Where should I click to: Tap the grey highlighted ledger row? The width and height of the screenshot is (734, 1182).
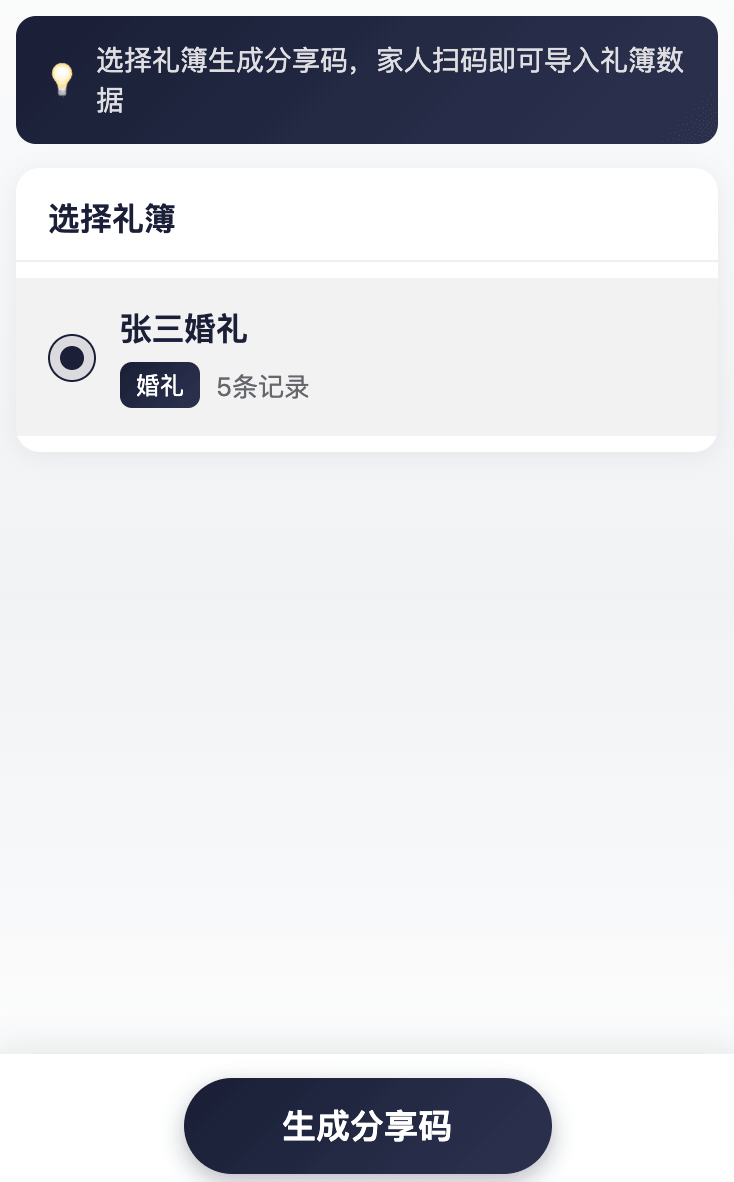point(367,358)
